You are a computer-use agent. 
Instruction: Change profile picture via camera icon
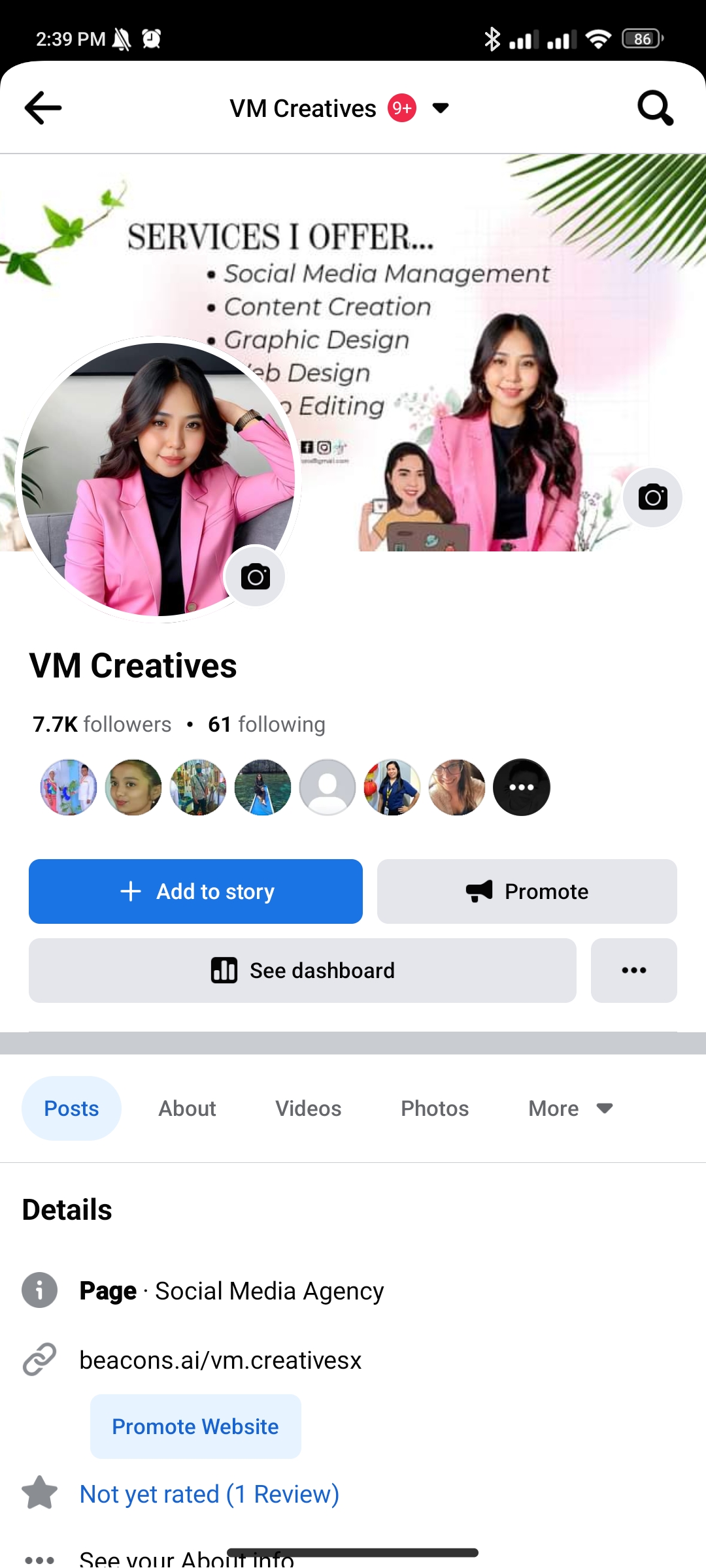(255, 576)
